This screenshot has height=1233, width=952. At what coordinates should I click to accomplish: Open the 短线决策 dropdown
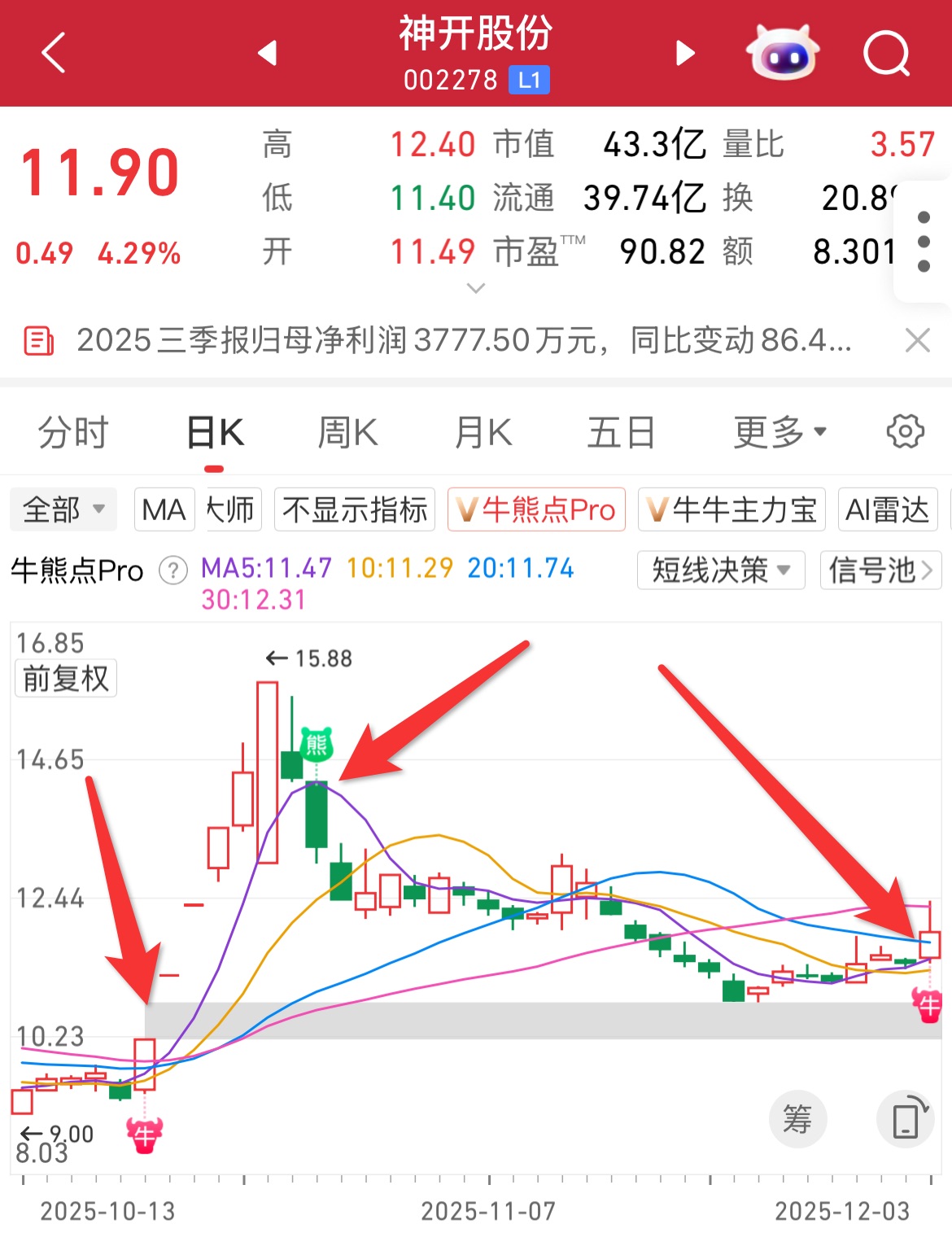[721, 570]
